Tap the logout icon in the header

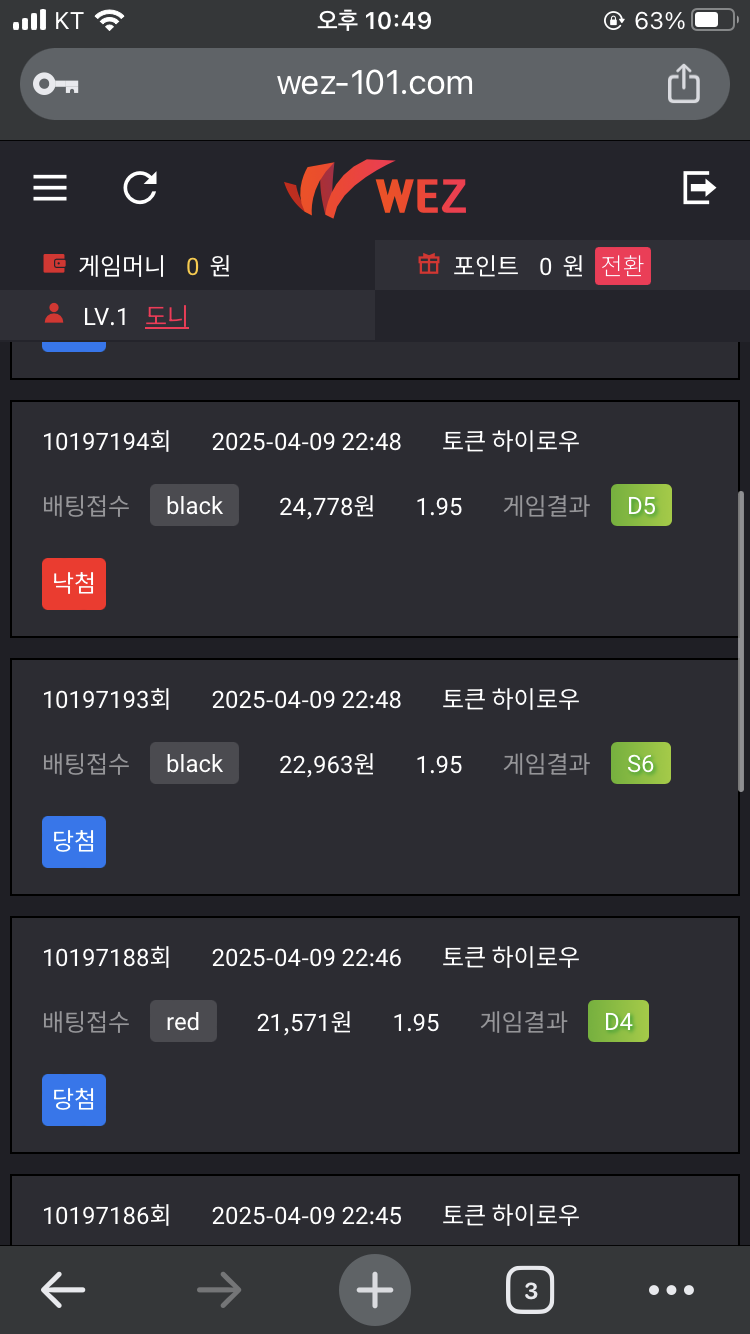(x=699, y=188)
